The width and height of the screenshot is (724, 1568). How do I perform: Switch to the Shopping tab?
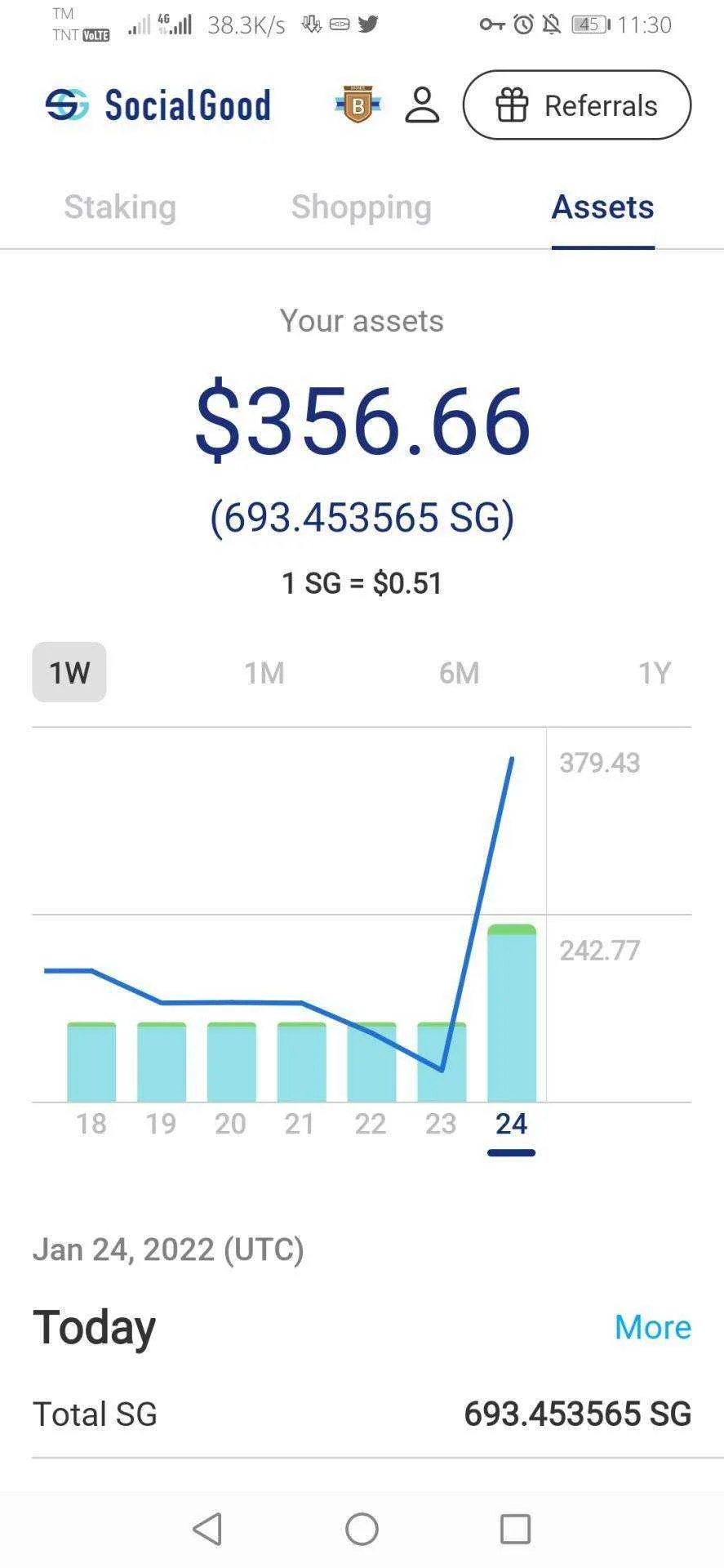[362, 207]
